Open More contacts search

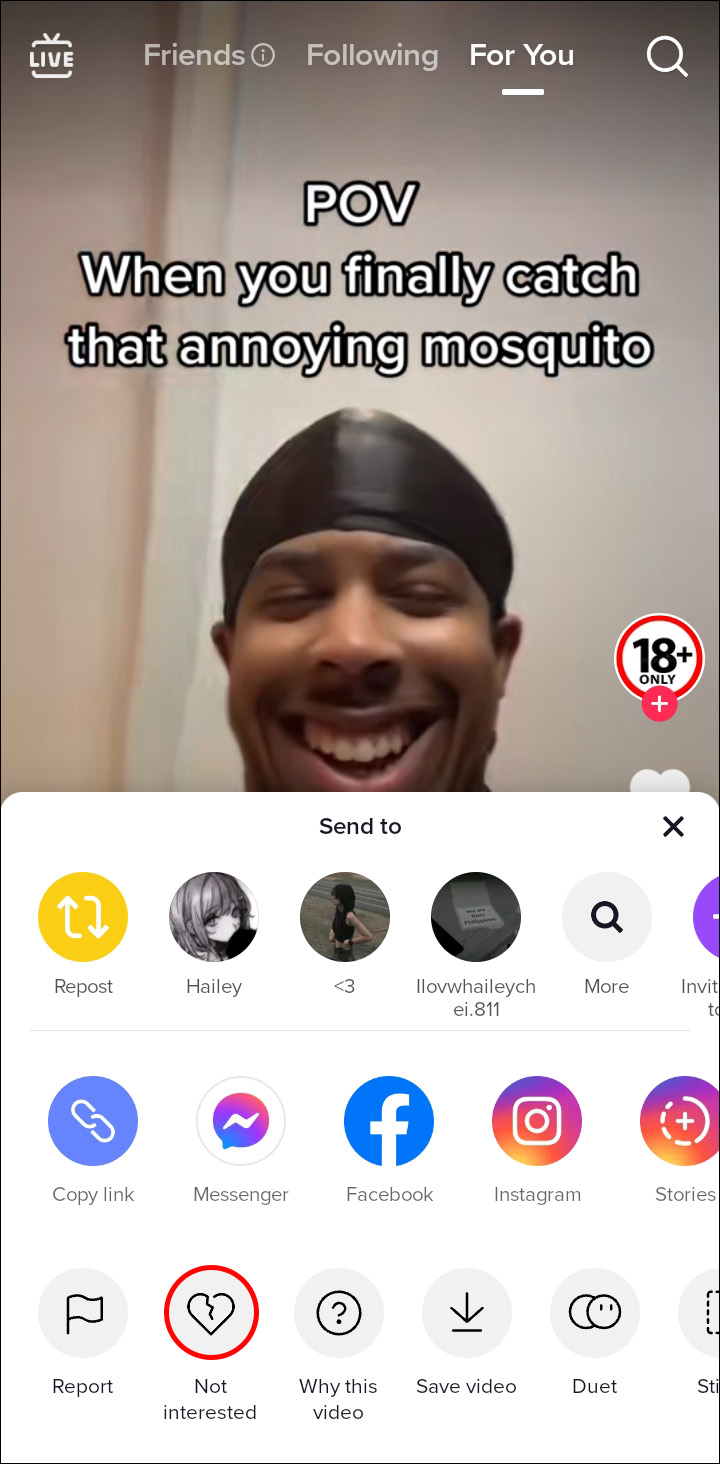pyautogui.click(x=606, y=917)
